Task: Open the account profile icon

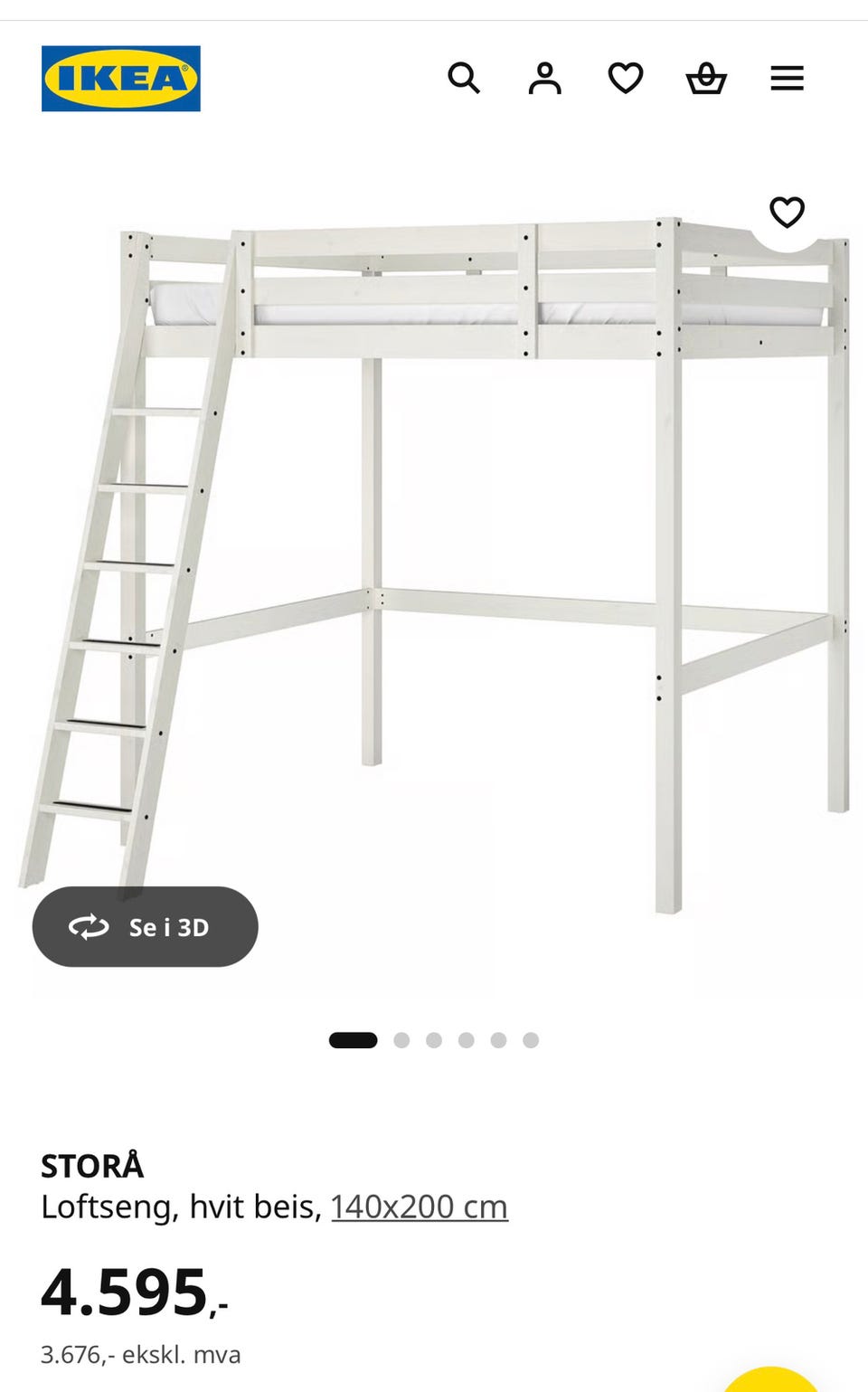Action: click(x=544, y=78)
